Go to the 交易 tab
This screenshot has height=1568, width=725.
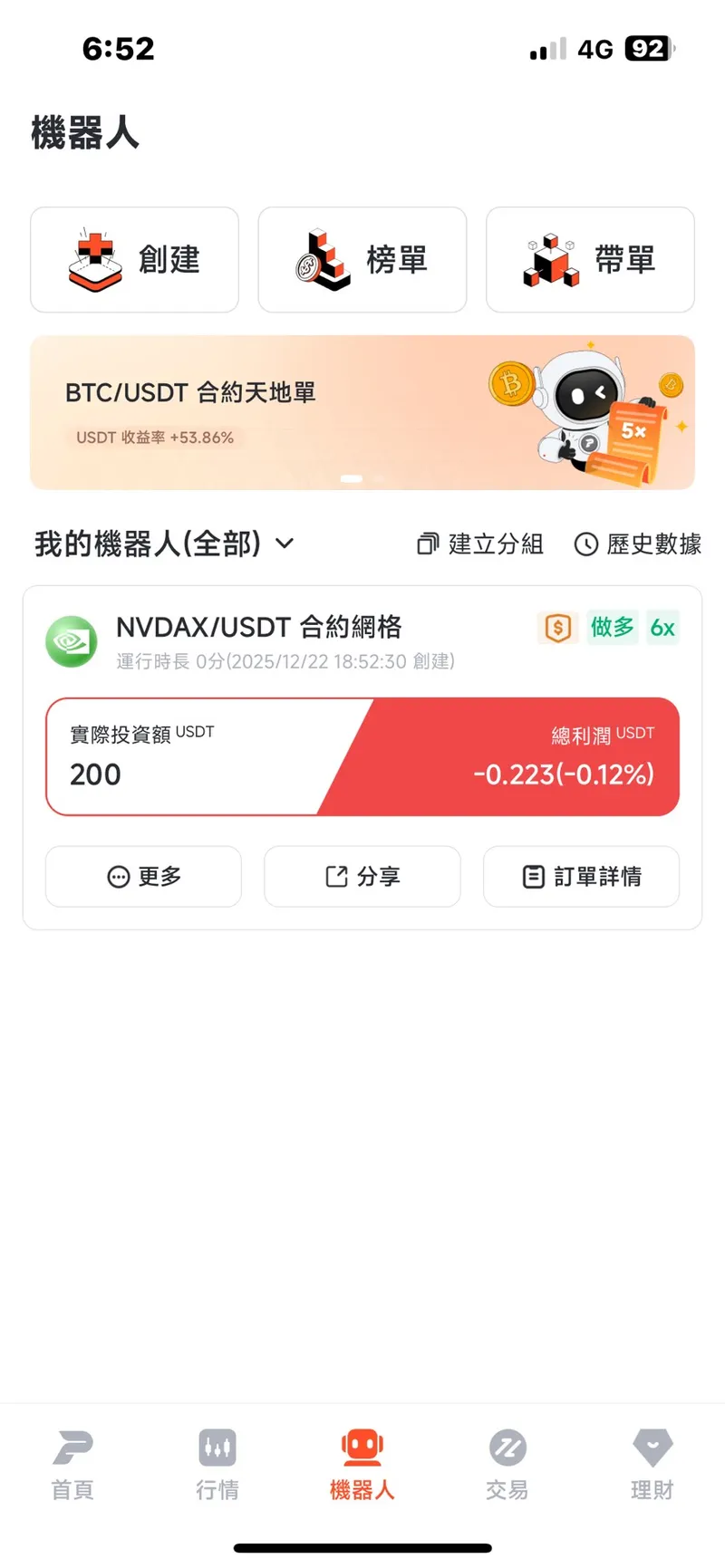[x=507, y=1463]
